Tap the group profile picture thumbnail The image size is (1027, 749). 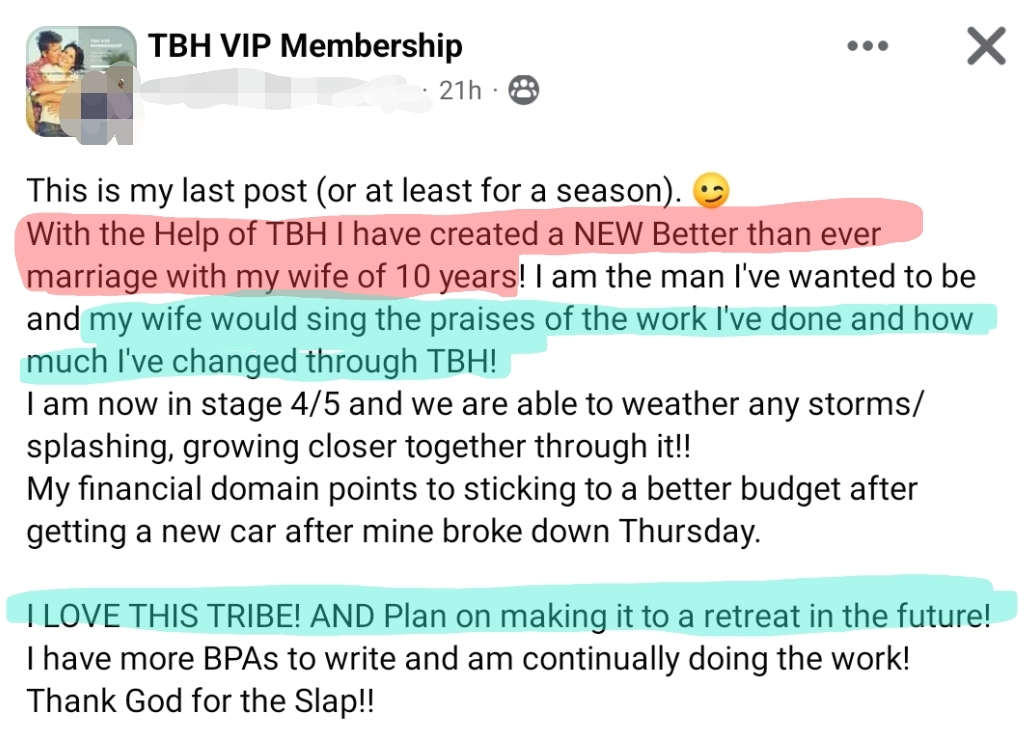[x=80, y=80]
